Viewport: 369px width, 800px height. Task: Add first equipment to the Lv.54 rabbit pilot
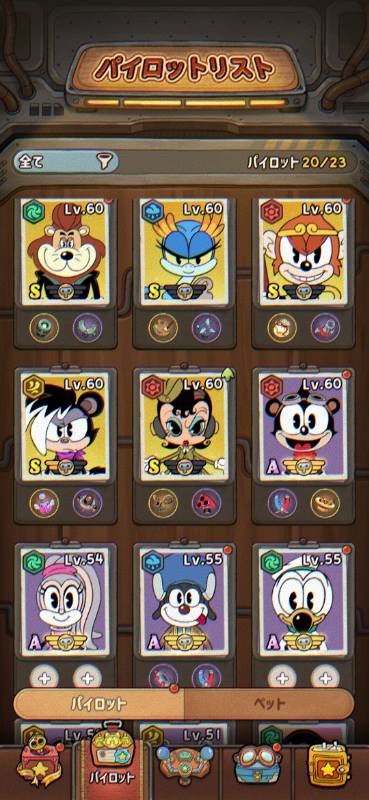(x=44, y=678)
